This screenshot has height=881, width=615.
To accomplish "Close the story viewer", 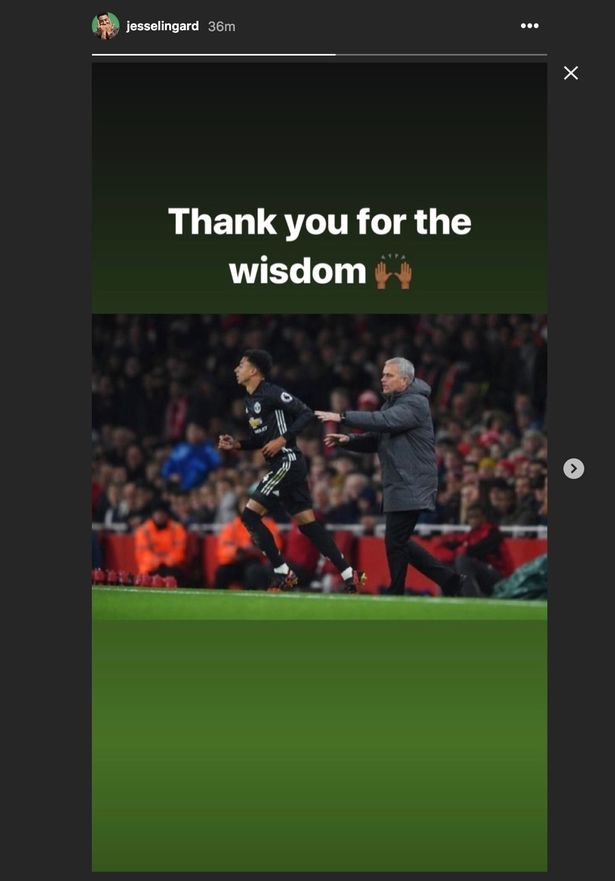I will click(570, 73).
